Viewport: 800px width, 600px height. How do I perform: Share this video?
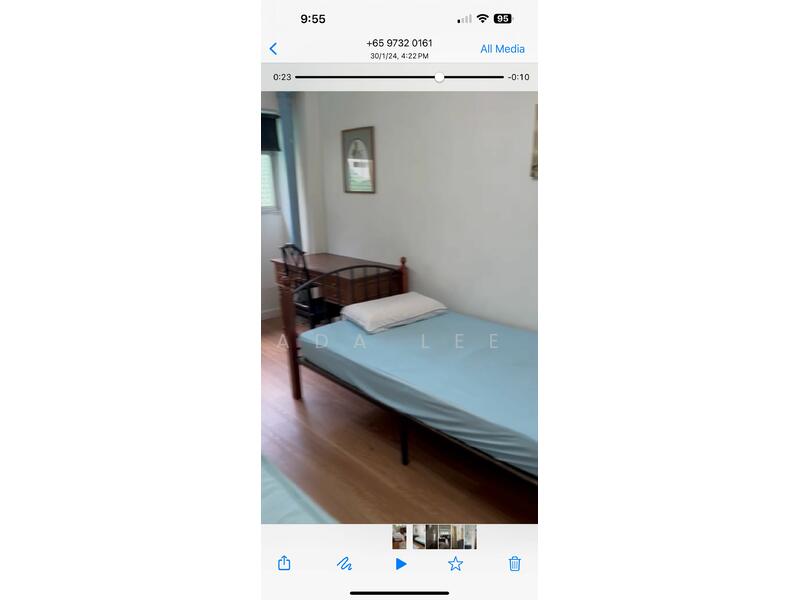284,564
